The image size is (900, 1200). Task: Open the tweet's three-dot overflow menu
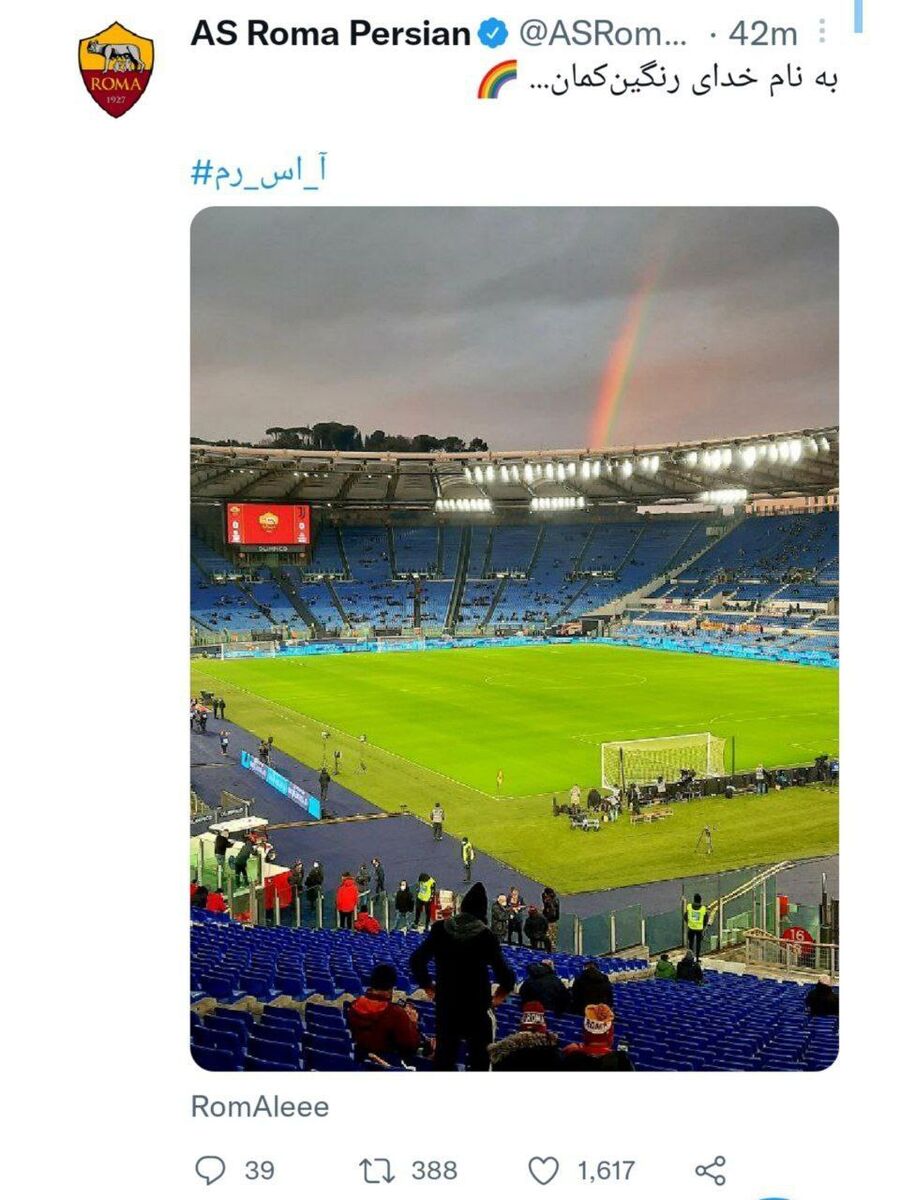tap(822, 32)
